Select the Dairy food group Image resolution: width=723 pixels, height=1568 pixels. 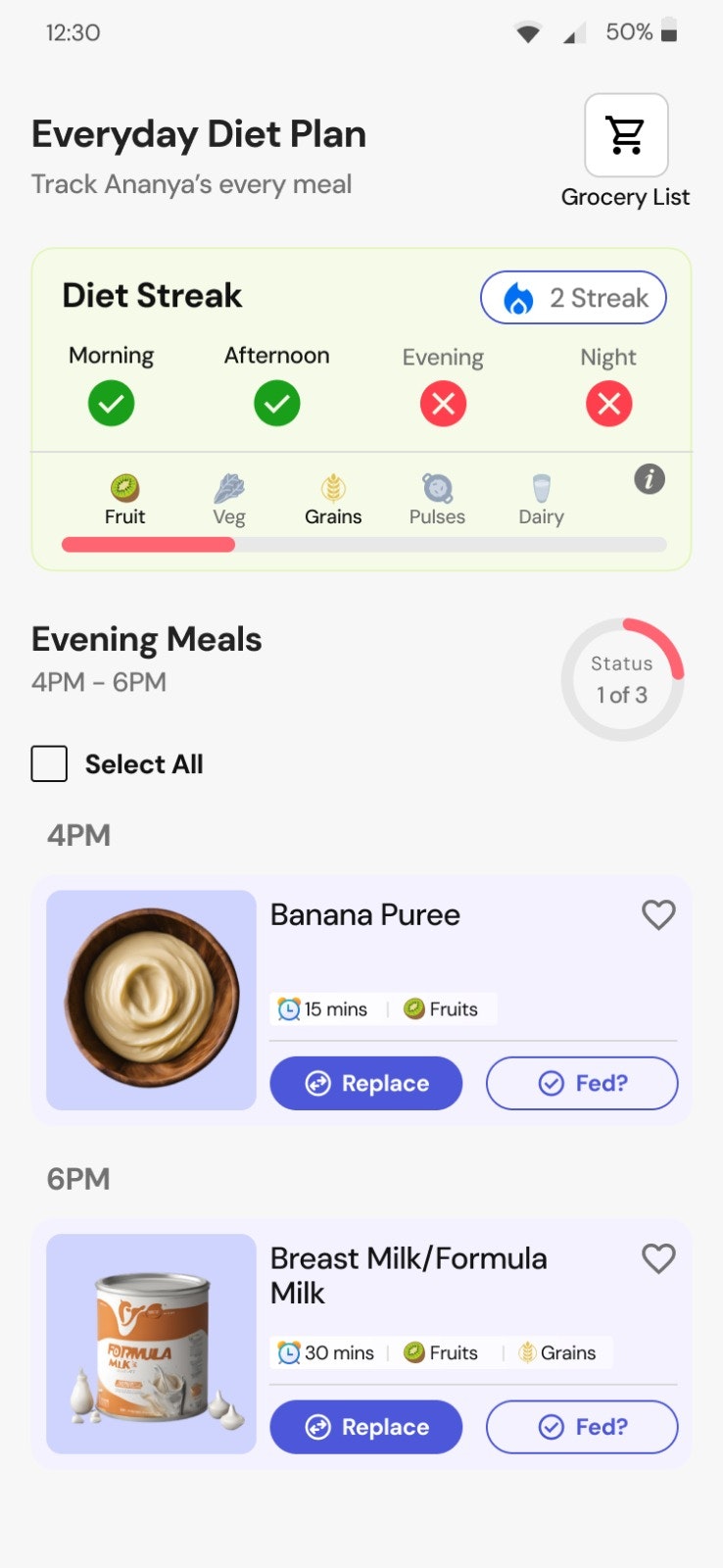coord(541,500)
